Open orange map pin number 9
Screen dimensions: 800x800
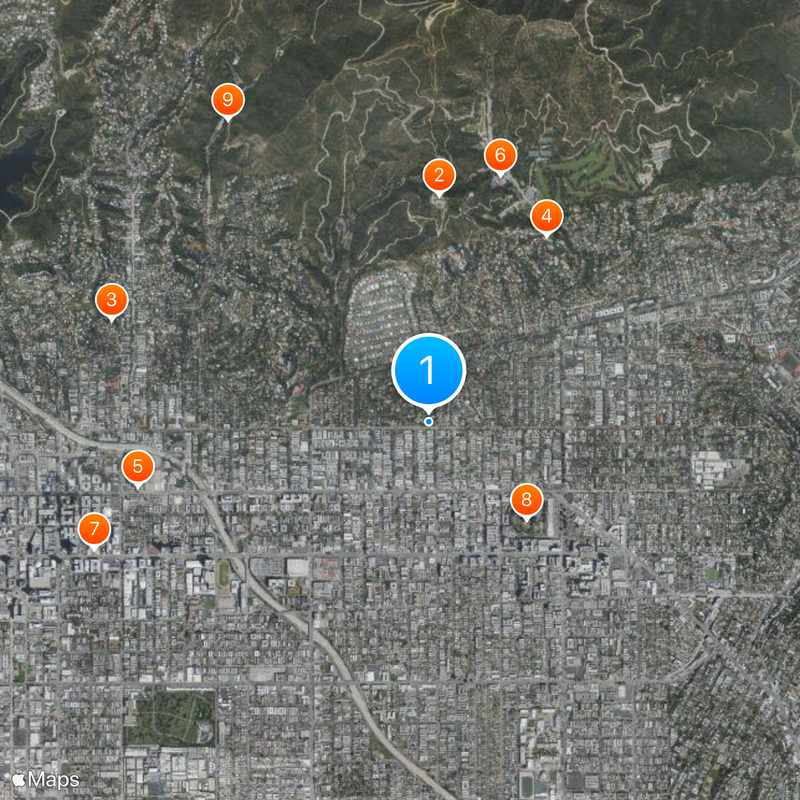(x=228, y=100)
